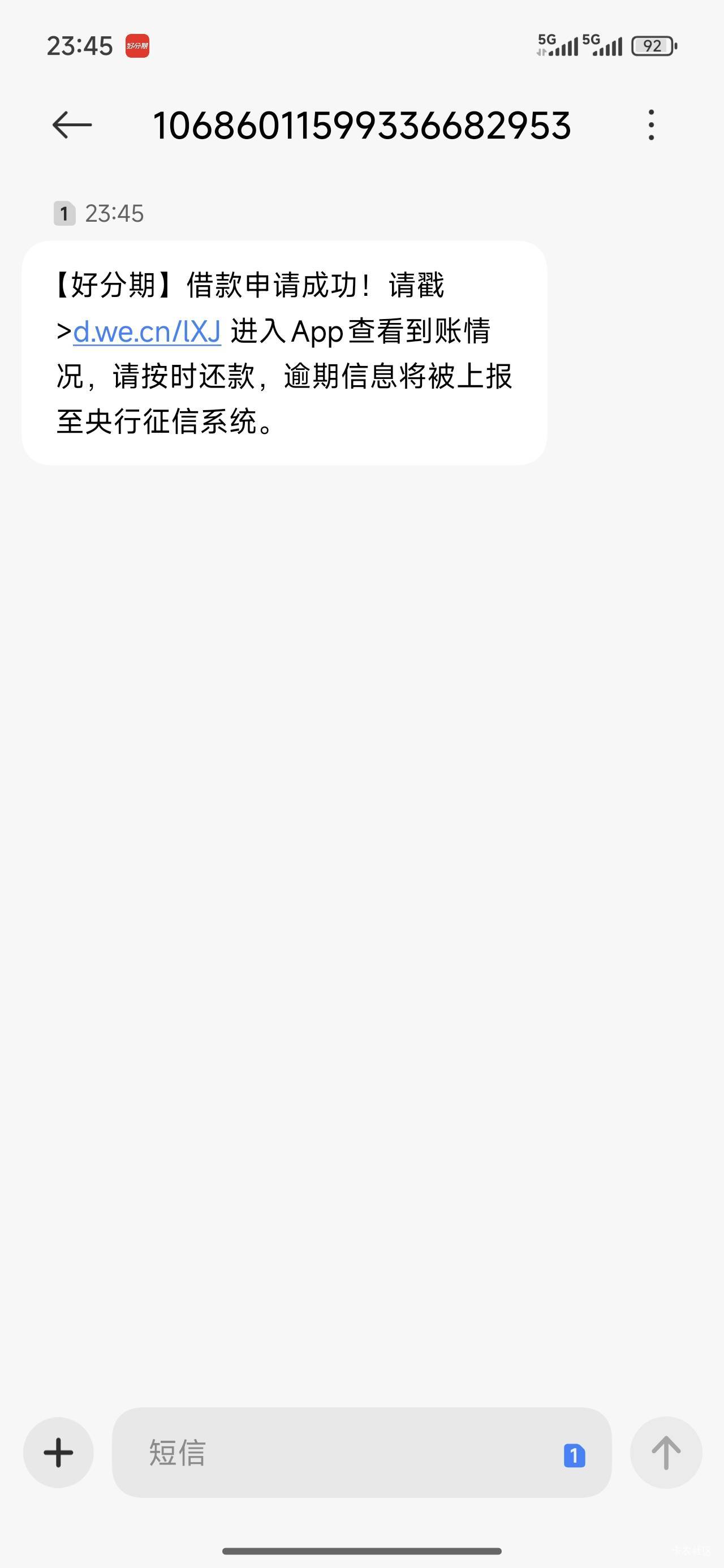Open the d.we.cn/lXJ link
Image resolution: width=724 pixels, height=1568 pixels.
point(146,331)
